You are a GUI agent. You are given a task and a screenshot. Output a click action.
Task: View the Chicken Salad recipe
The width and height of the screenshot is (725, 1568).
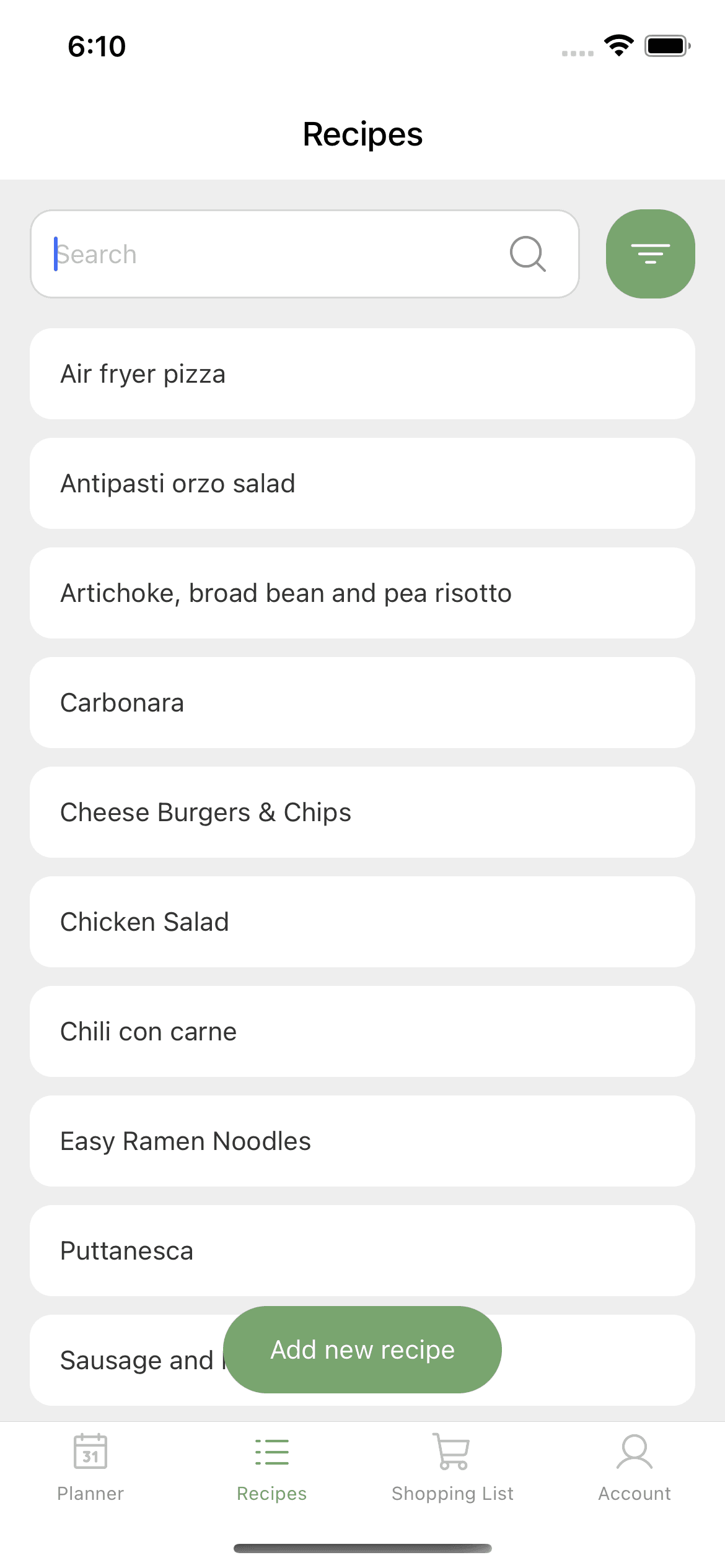tap(362, 922)
